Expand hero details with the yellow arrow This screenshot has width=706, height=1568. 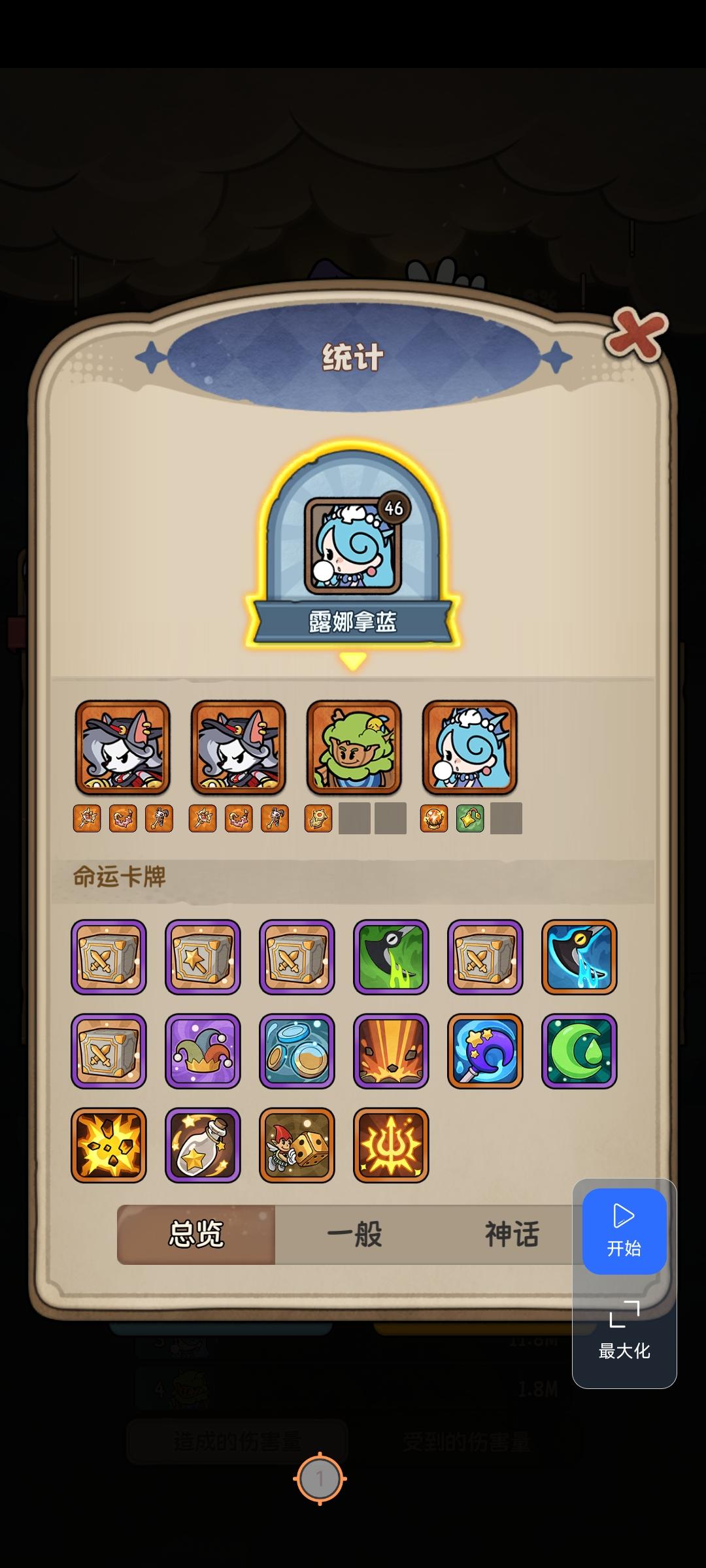tap(353, 661)
